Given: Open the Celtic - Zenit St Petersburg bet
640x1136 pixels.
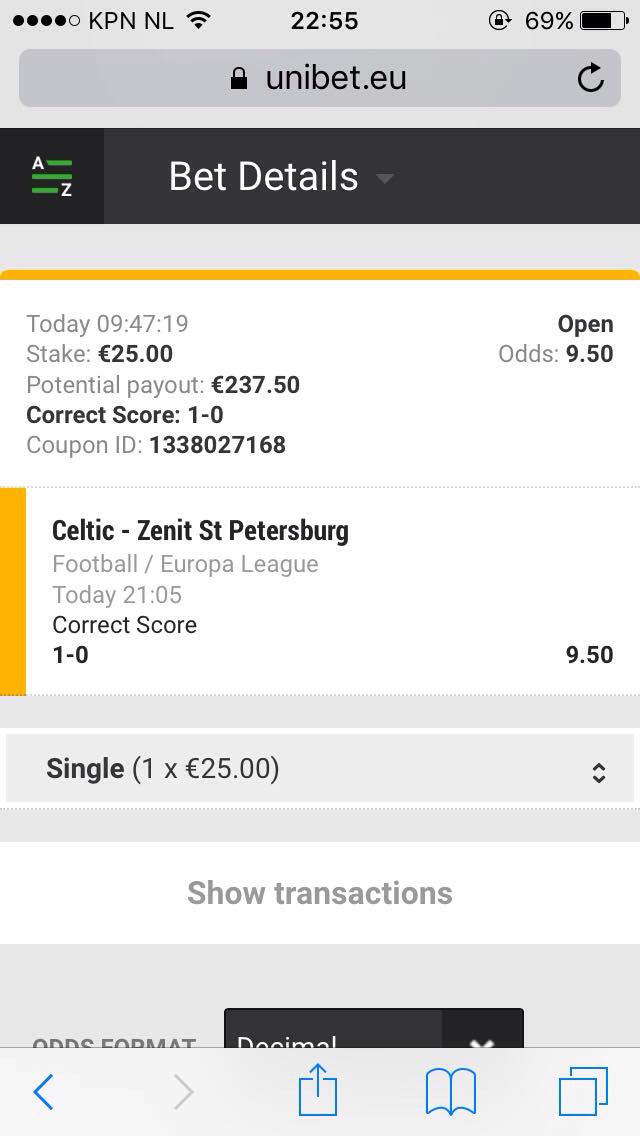Looking at the screenshot, I should [200, 530].
